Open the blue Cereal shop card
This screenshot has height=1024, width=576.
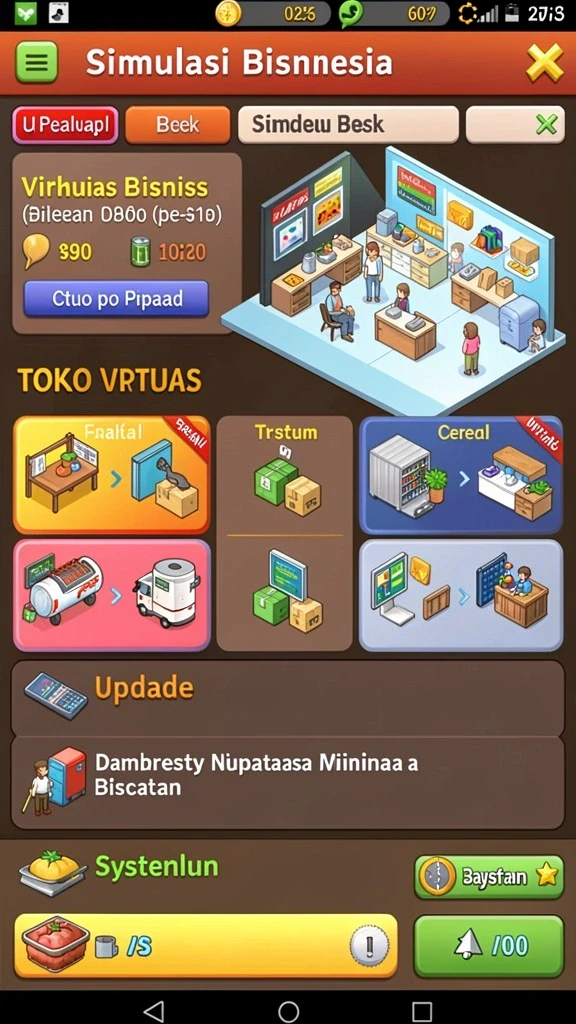(x=461, y=475)
